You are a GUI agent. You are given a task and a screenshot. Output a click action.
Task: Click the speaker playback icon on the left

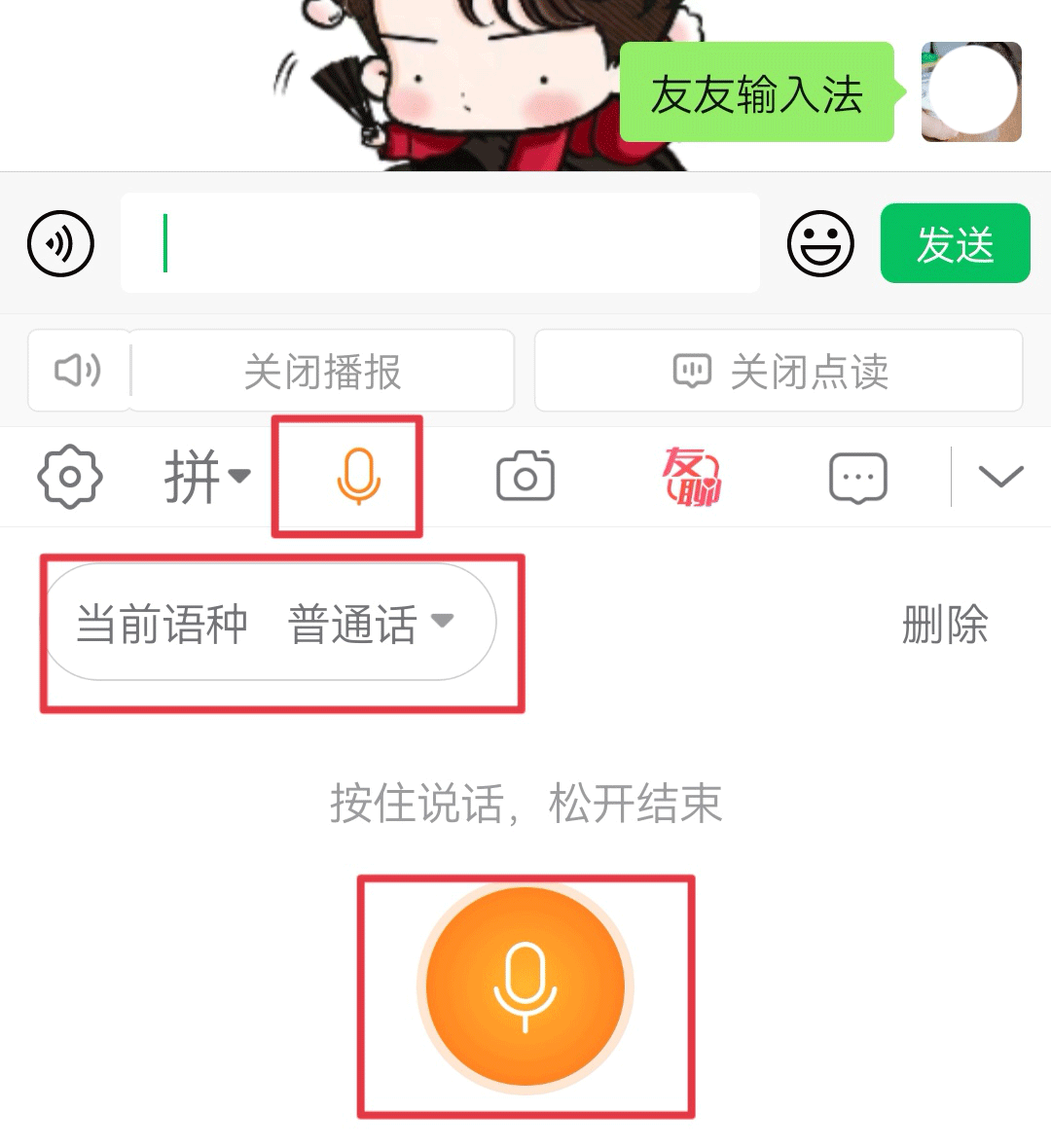click(60, 244)
